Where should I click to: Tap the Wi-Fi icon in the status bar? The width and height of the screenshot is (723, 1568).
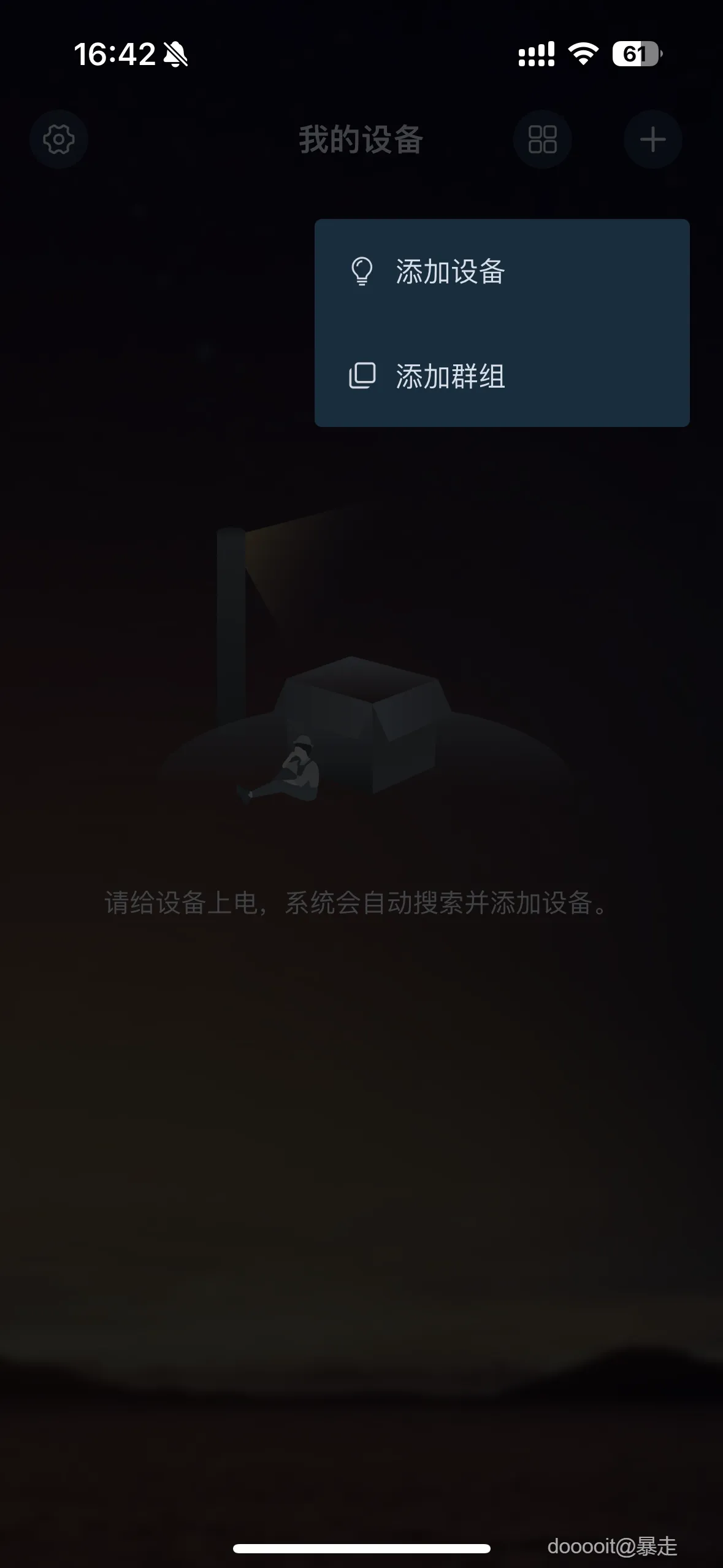click(581, 54)
